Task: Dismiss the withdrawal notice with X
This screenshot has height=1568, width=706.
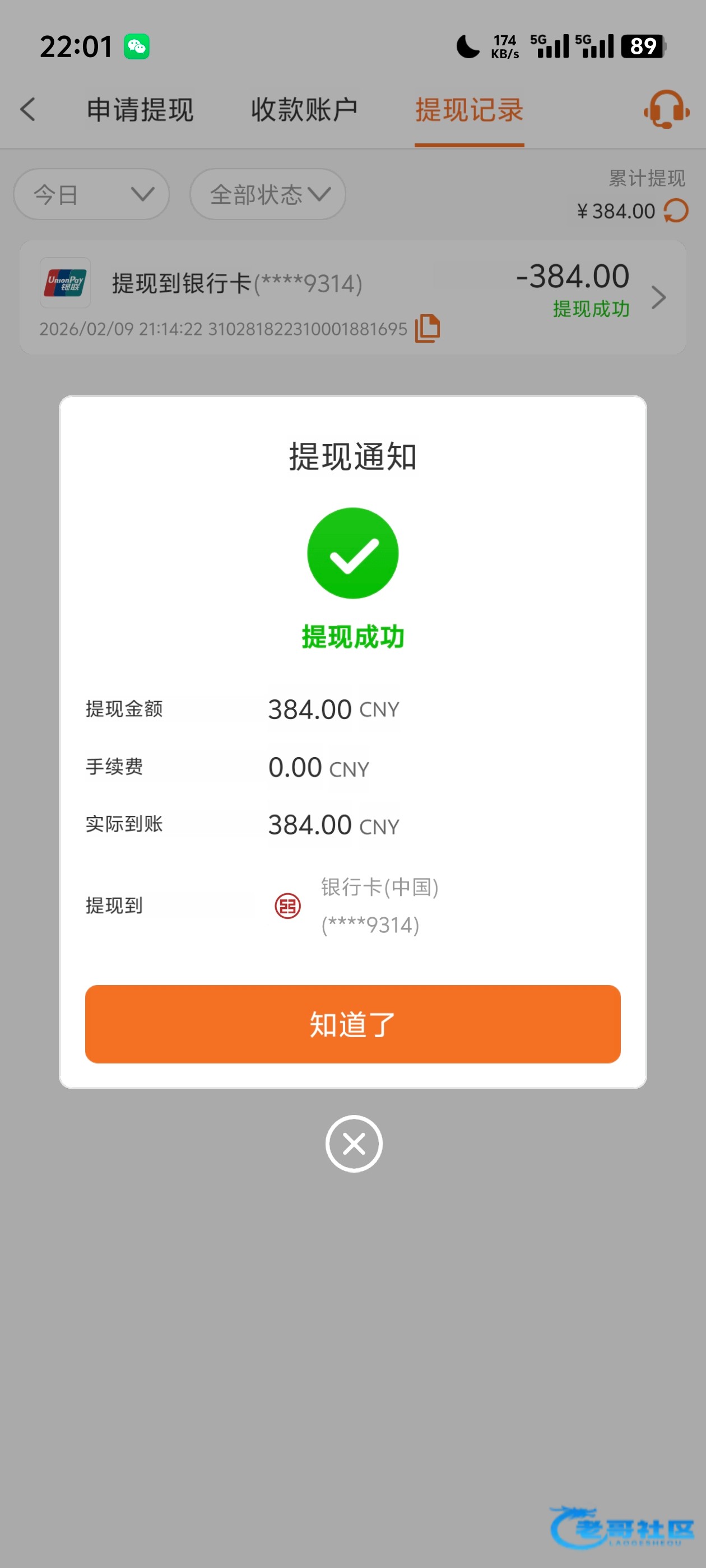Action: click(354, 1143)
